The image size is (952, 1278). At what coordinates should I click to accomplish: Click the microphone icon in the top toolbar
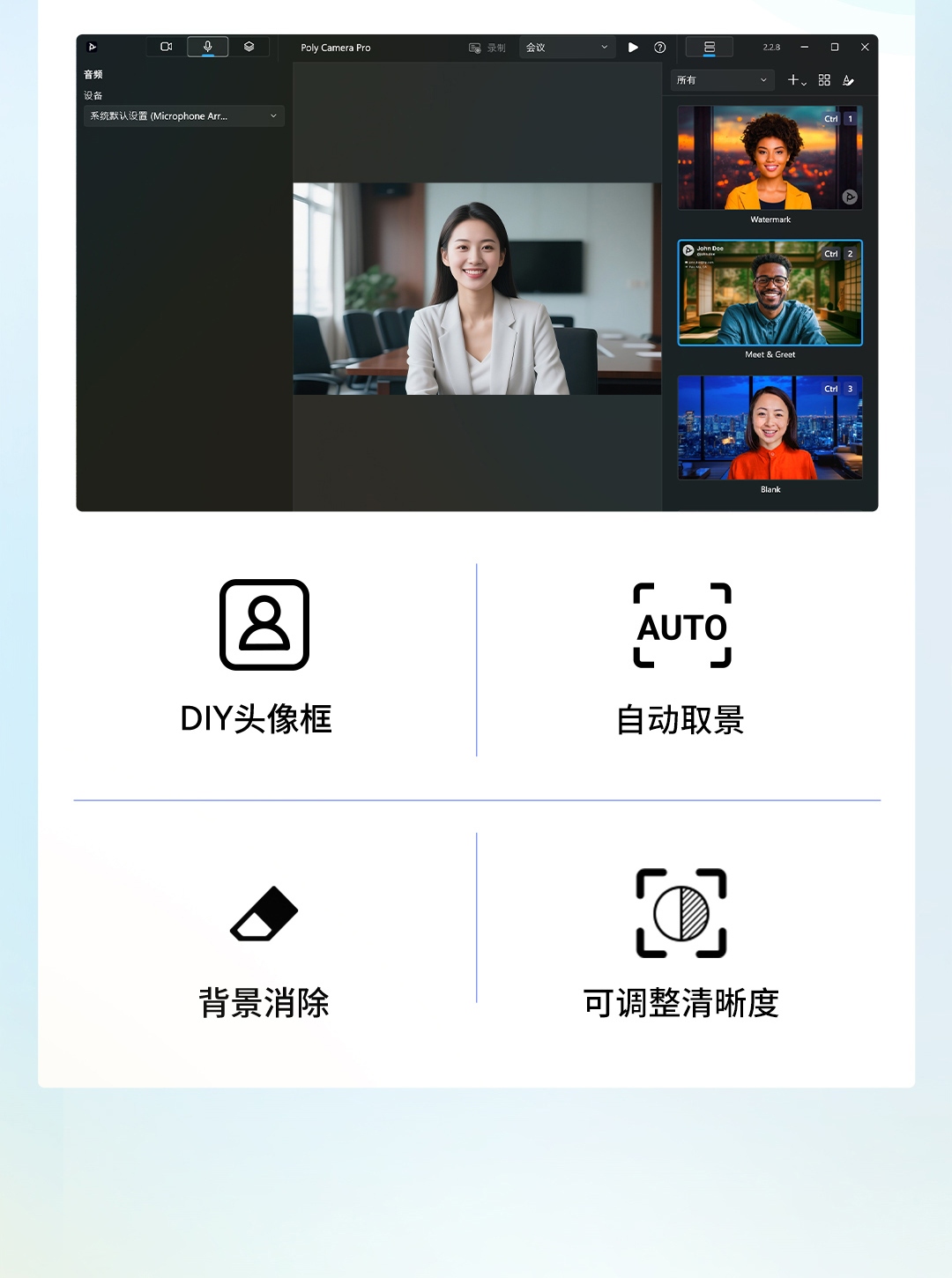(208, 46)
